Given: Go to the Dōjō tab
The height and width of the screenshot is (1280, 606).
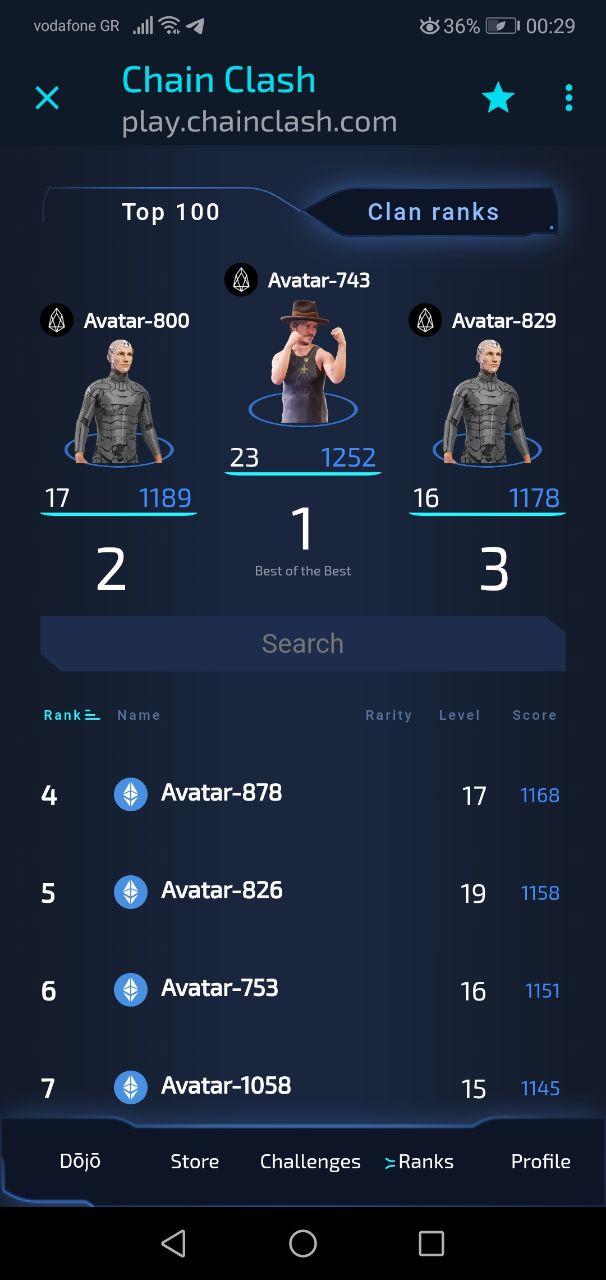Looking at the screenshot, I should coord(80,1161).
